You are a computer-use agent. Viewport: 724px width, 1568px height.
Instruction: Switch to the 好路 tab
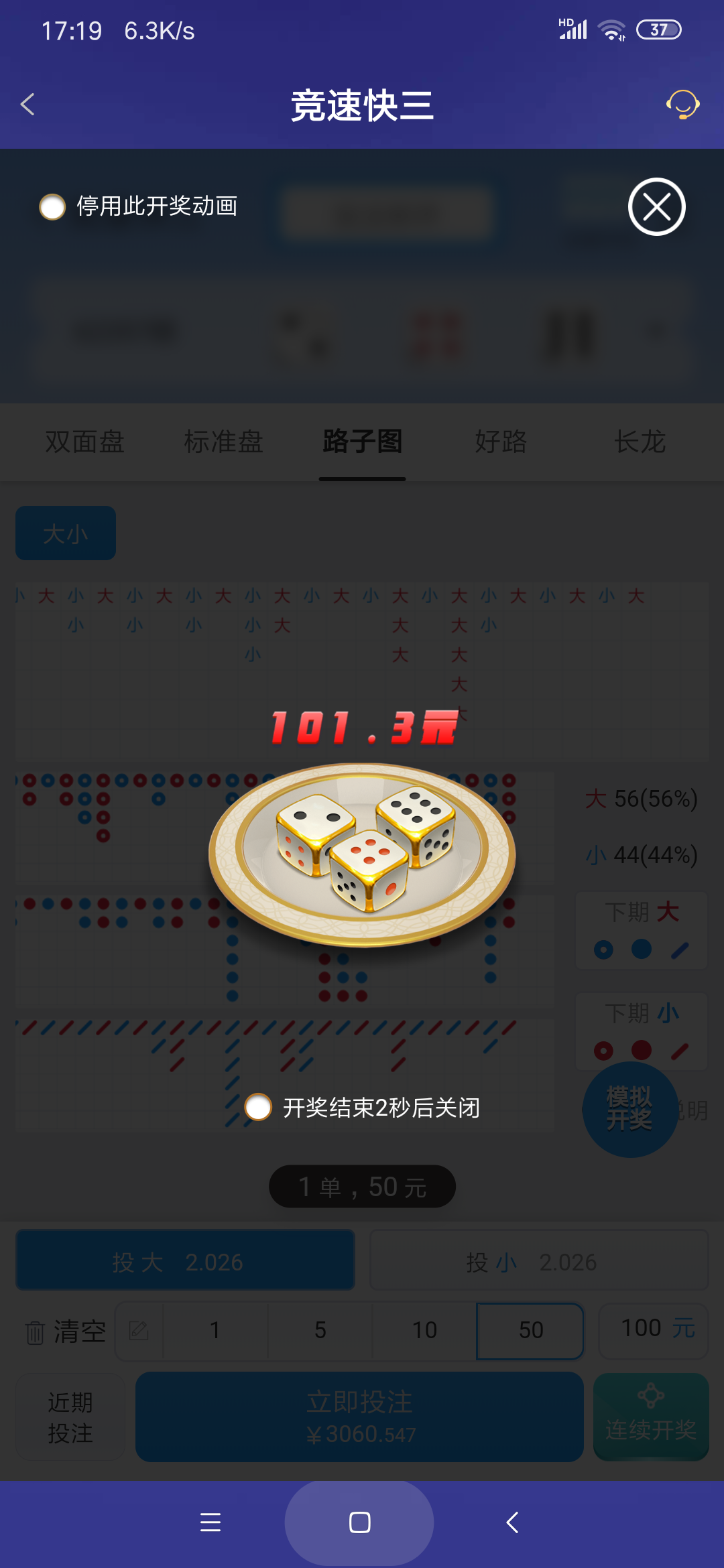coord(500,442)
